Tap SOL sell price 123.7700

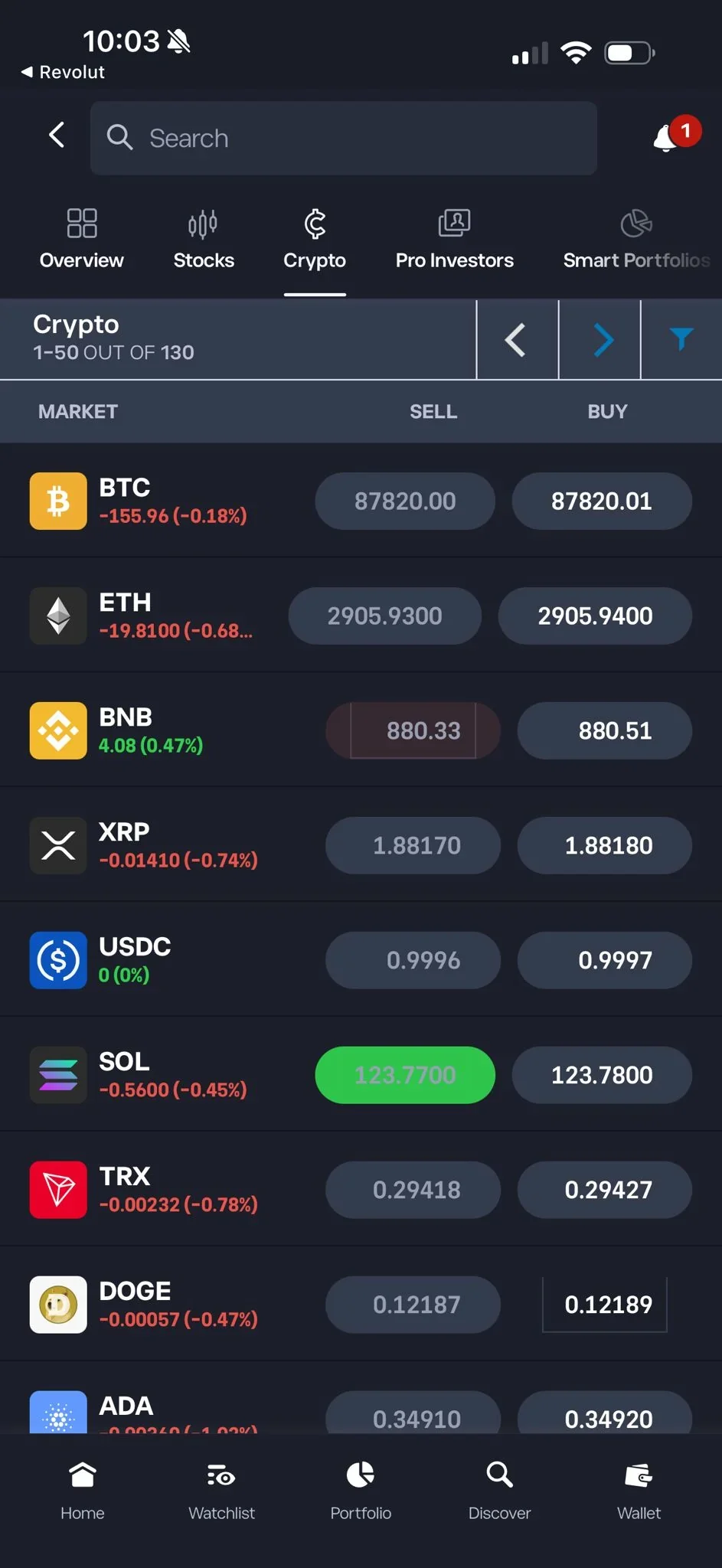[404, 1075]
